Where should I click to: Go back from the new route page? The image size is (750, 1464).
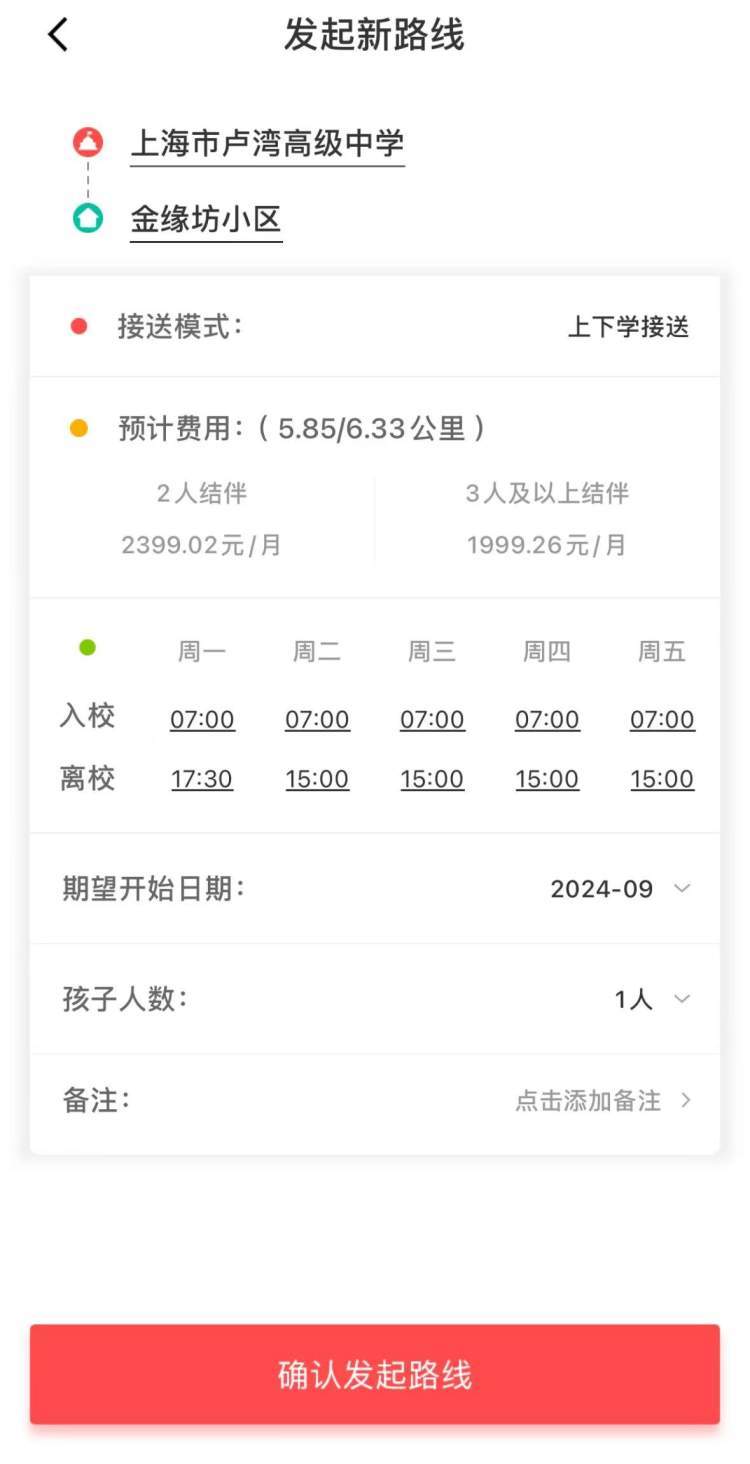[58, 35]
